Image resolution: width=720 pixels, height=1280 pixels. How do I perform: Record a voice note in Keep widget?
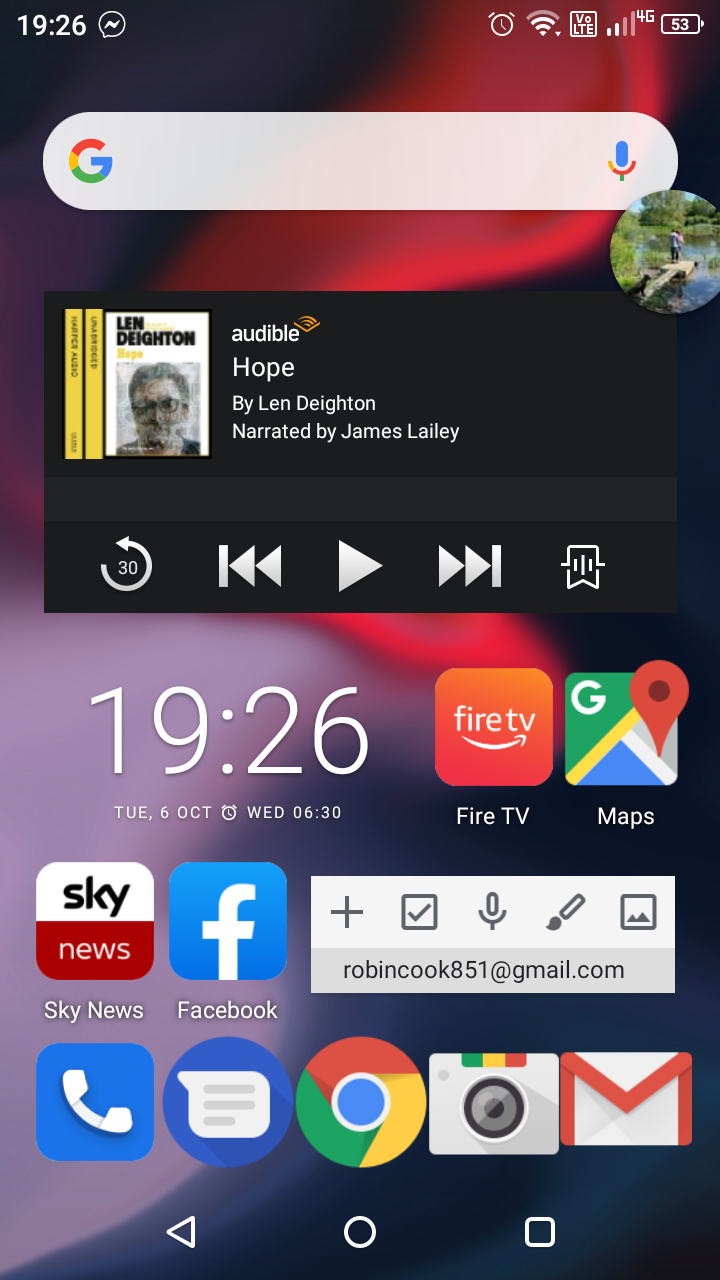pos(491,912)
